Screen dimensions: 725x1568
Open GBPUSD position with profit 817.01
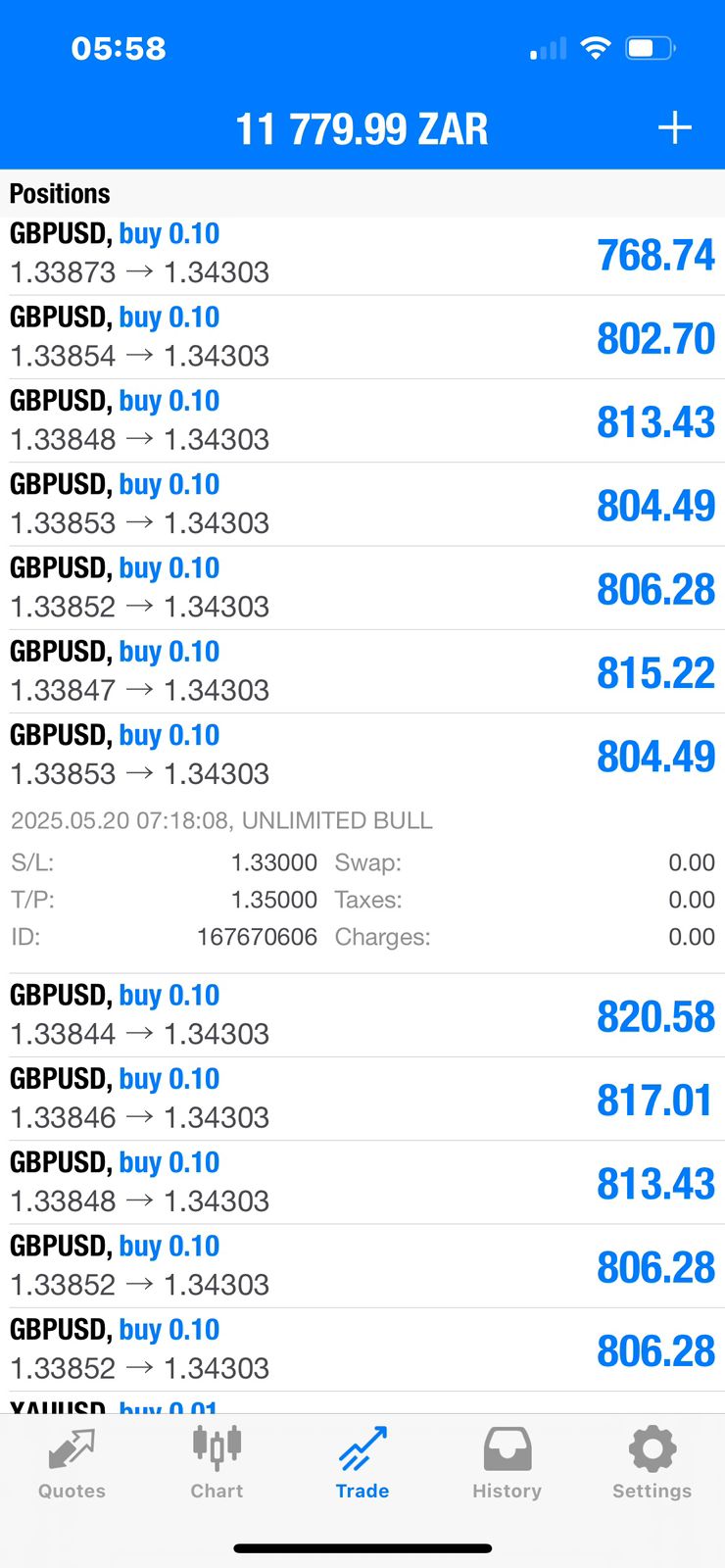362,1099
